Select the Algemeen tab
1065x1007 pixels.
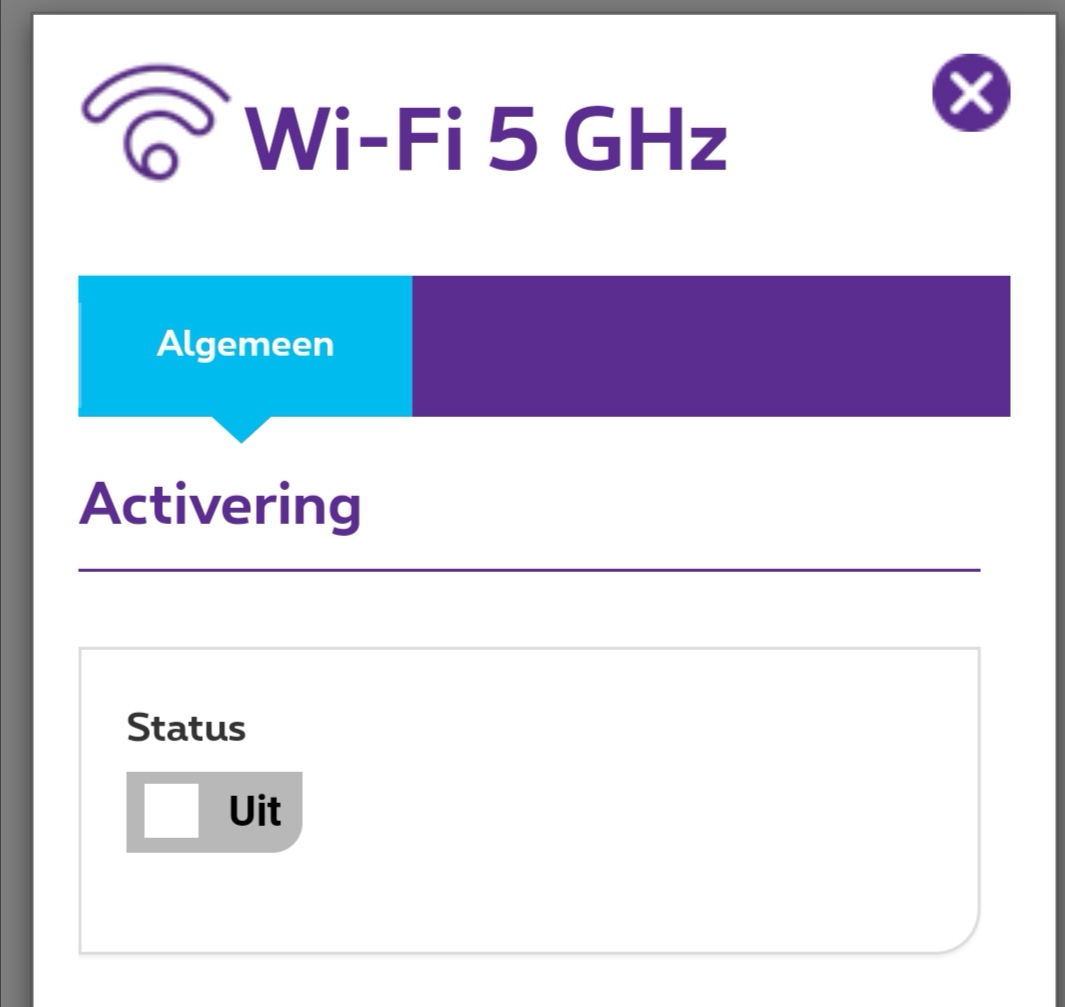245,345
